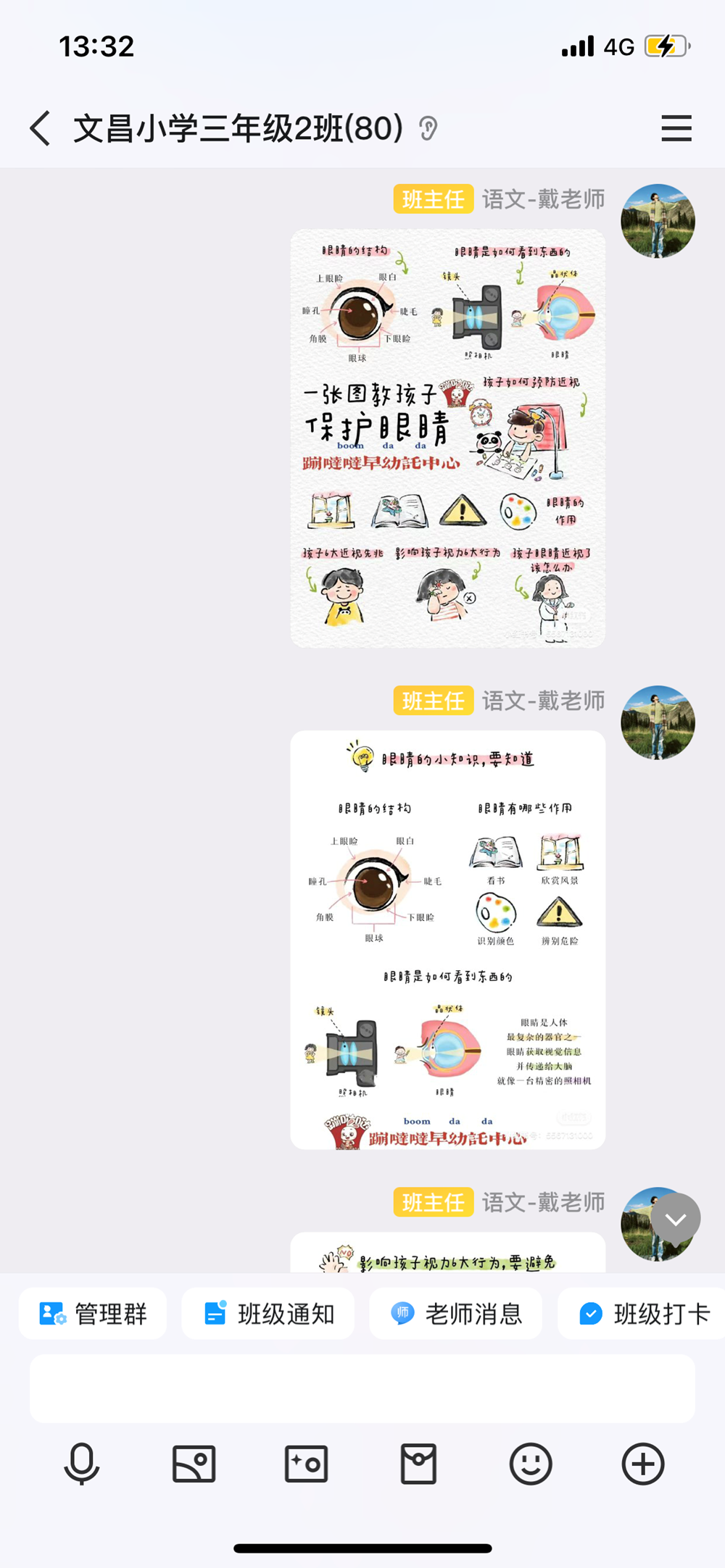Focus the message input box
Screen dimensions: 725x1568
point(362,1388)
